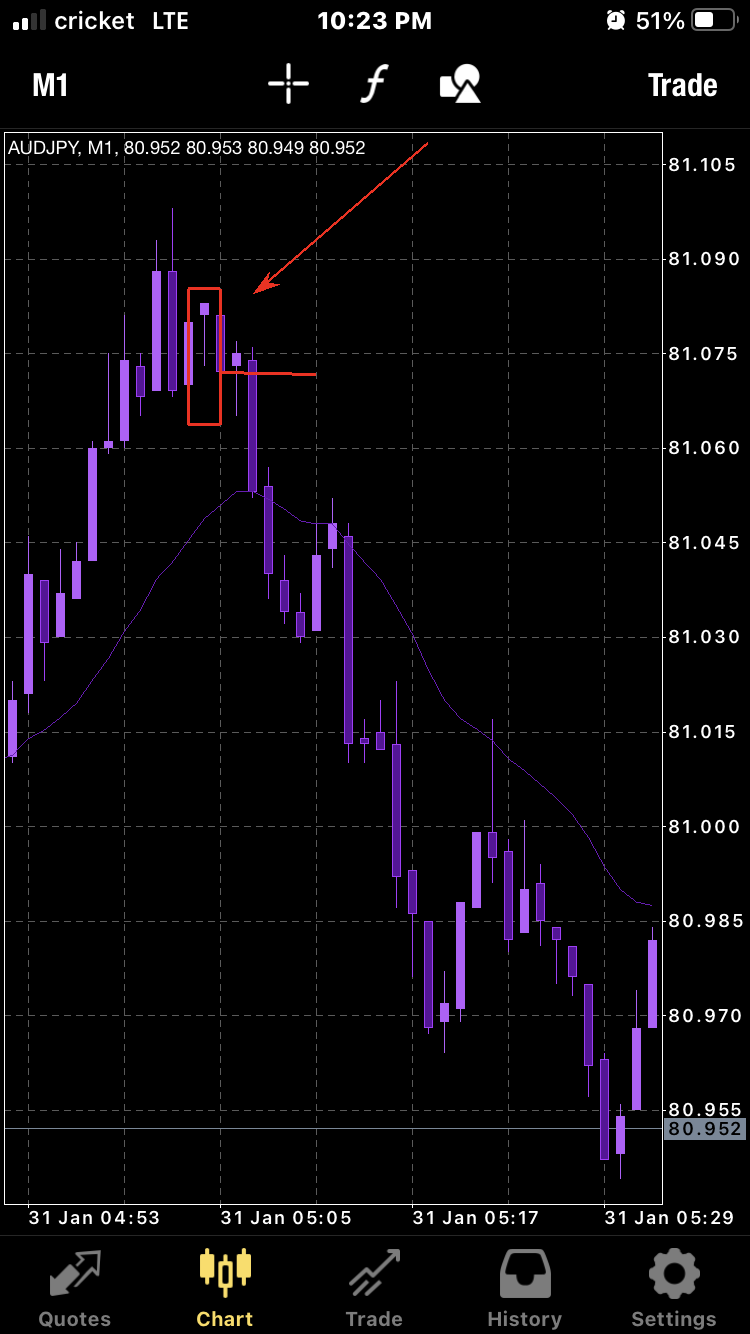Open the History tab
750x1334 pixels.
[524, 1287]
